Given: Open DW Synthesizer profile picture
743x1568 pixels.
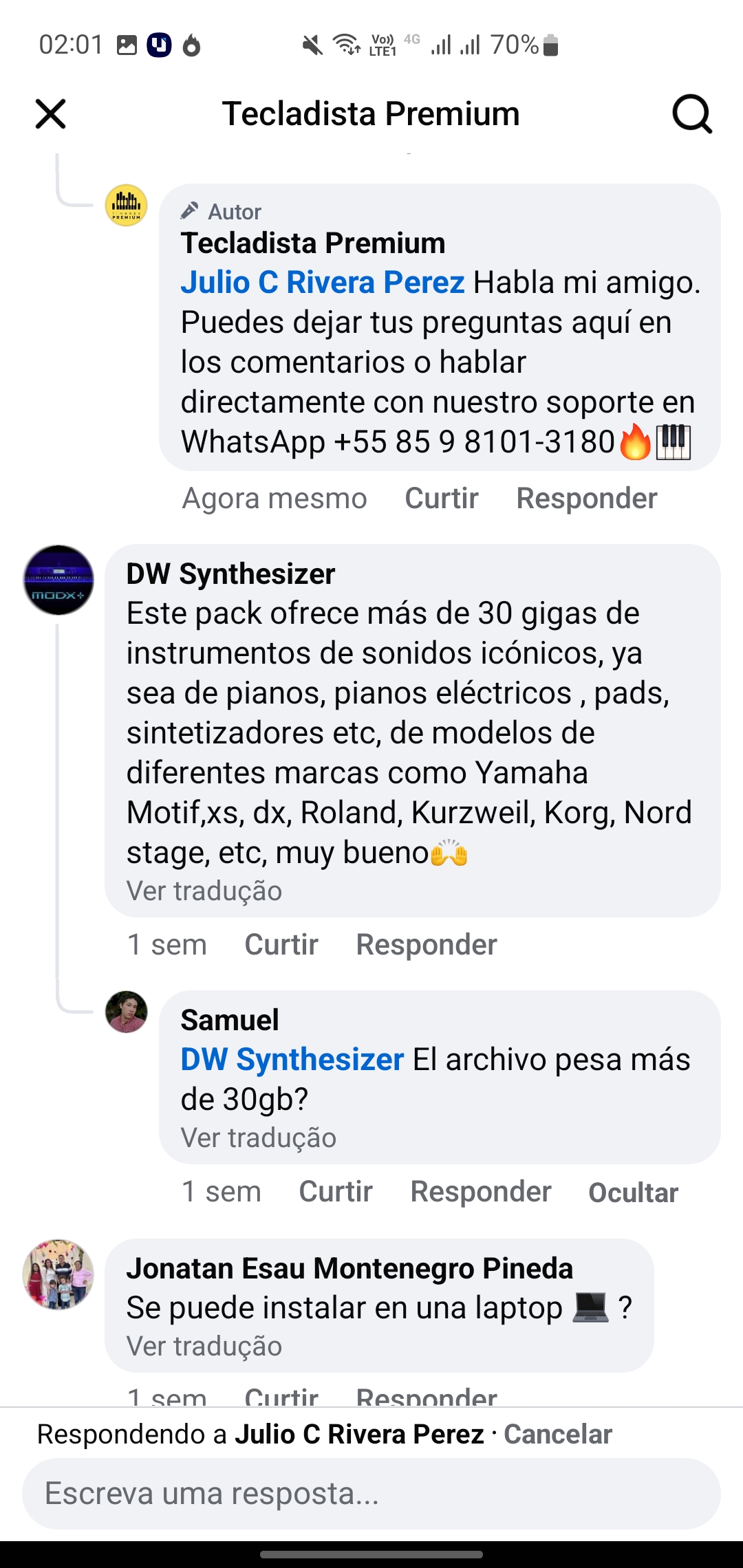Looking at the screenshot, I should pyautogui.click(x=58, y=580).
